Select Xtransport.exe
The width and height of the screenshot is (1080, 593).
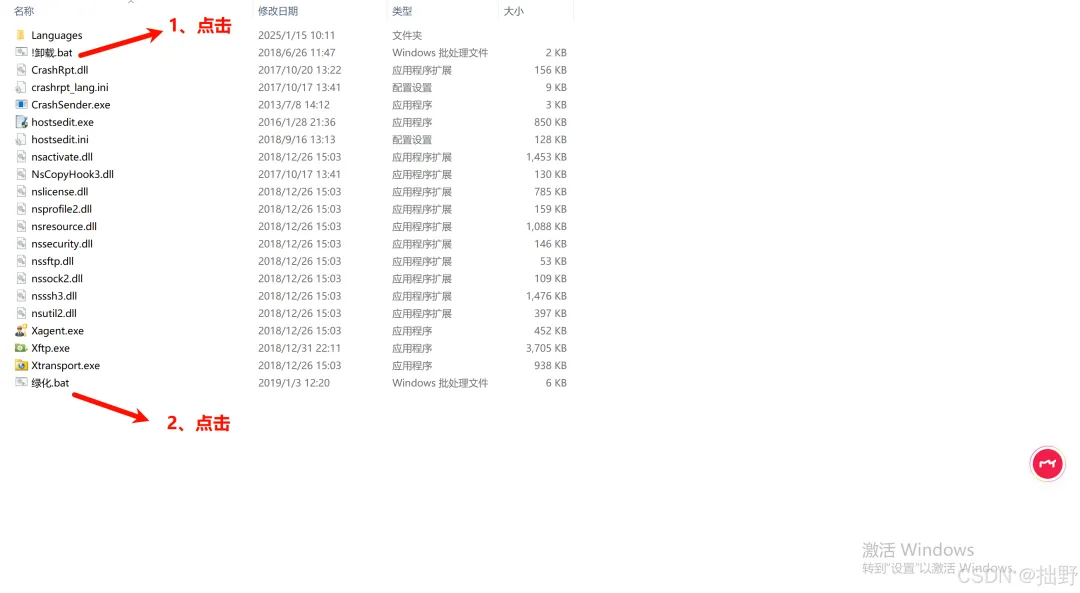65,366
